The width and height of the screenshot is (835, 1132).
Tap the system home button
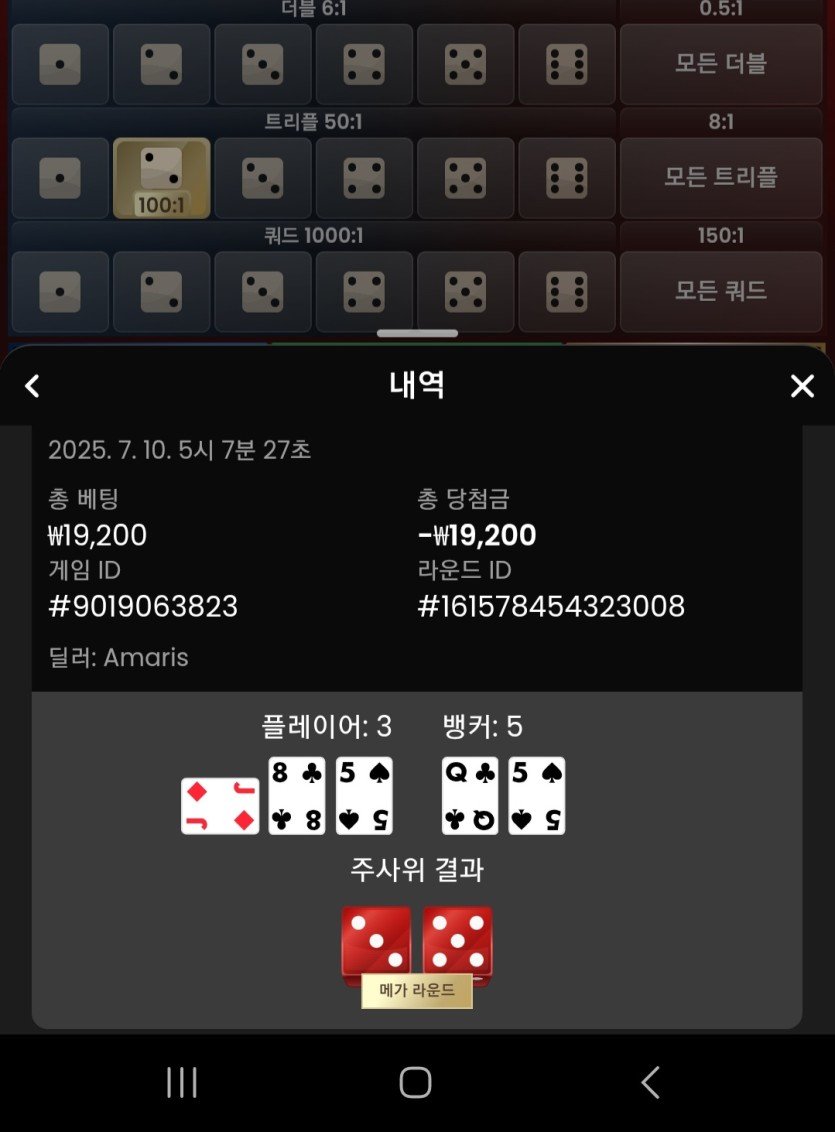[415, 1082]
